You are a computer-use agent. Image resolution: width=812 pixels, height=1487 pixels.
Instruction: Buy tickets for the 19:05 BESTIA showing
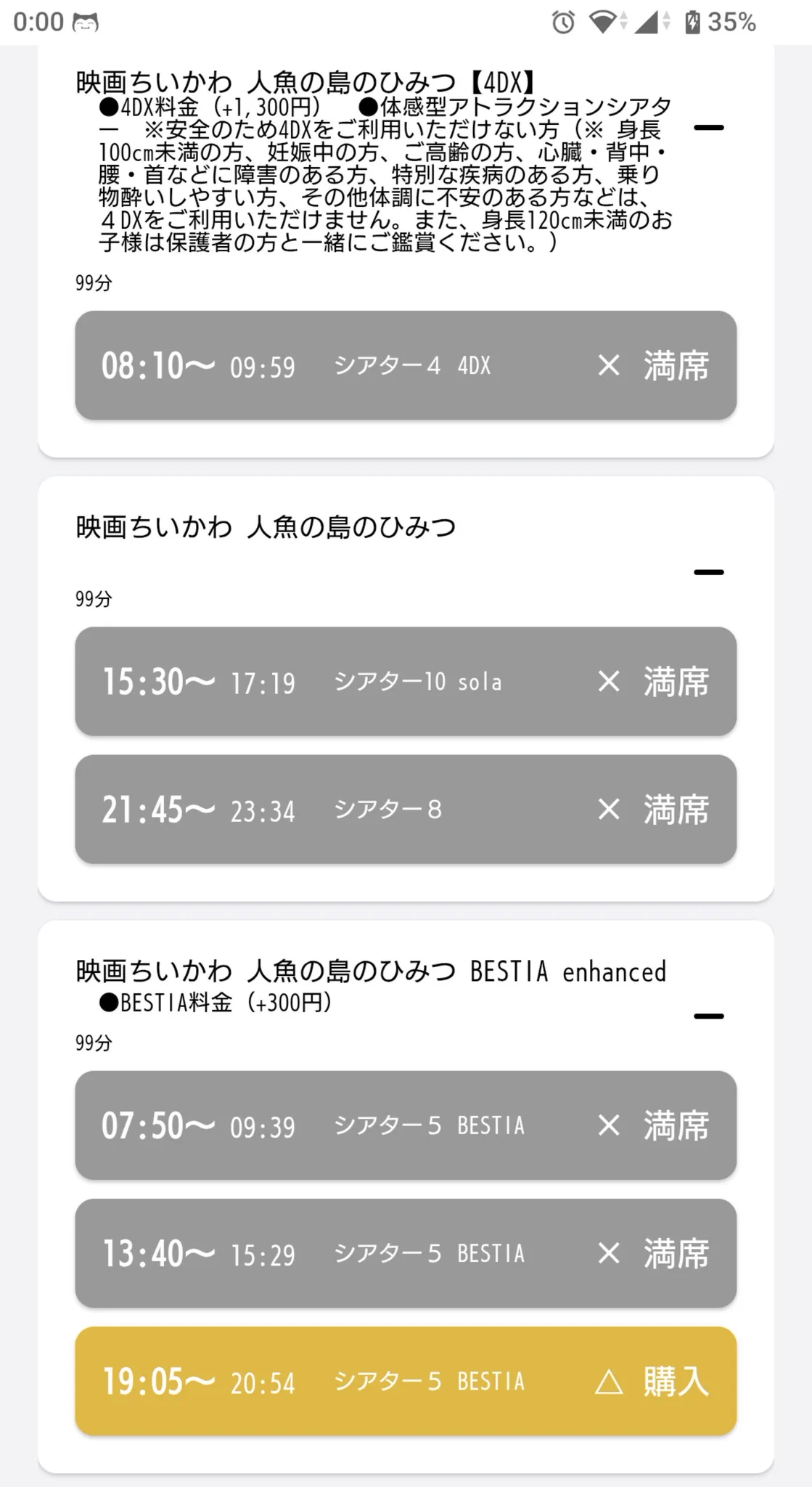406,1380
